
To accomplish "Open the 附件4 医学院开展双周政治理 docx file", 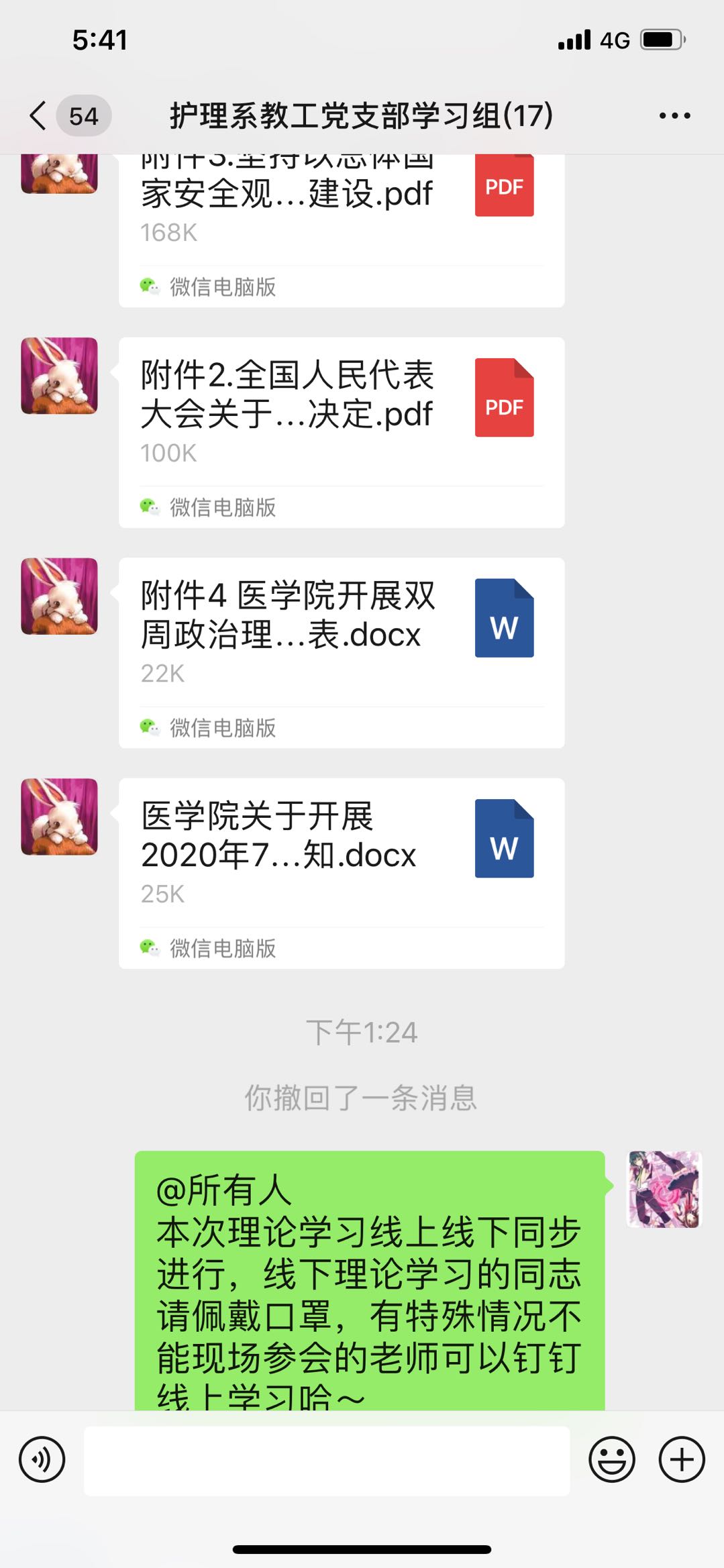I will [x=341, y=633].
